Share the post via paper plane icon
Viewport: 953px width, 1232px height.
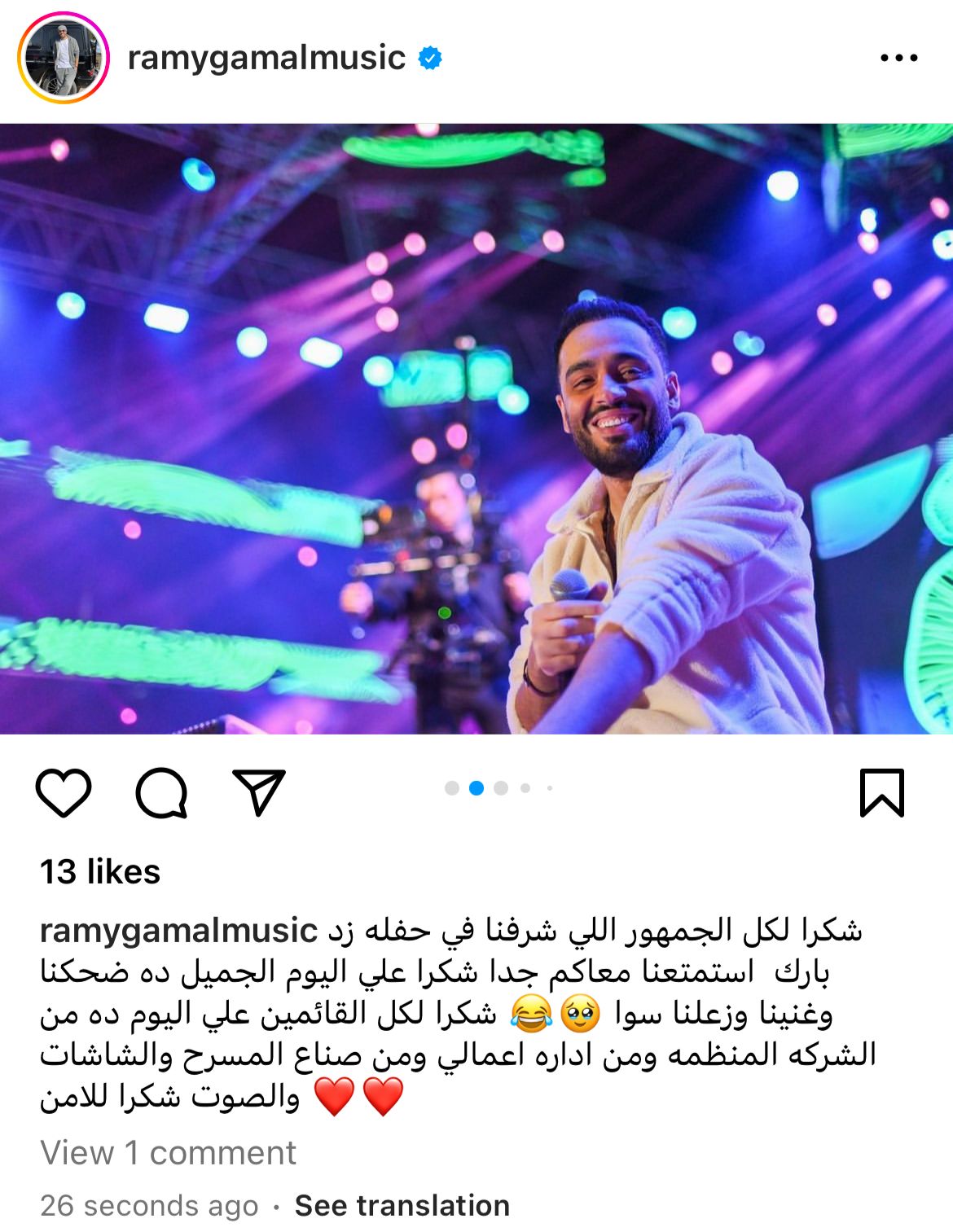(259, 791)
